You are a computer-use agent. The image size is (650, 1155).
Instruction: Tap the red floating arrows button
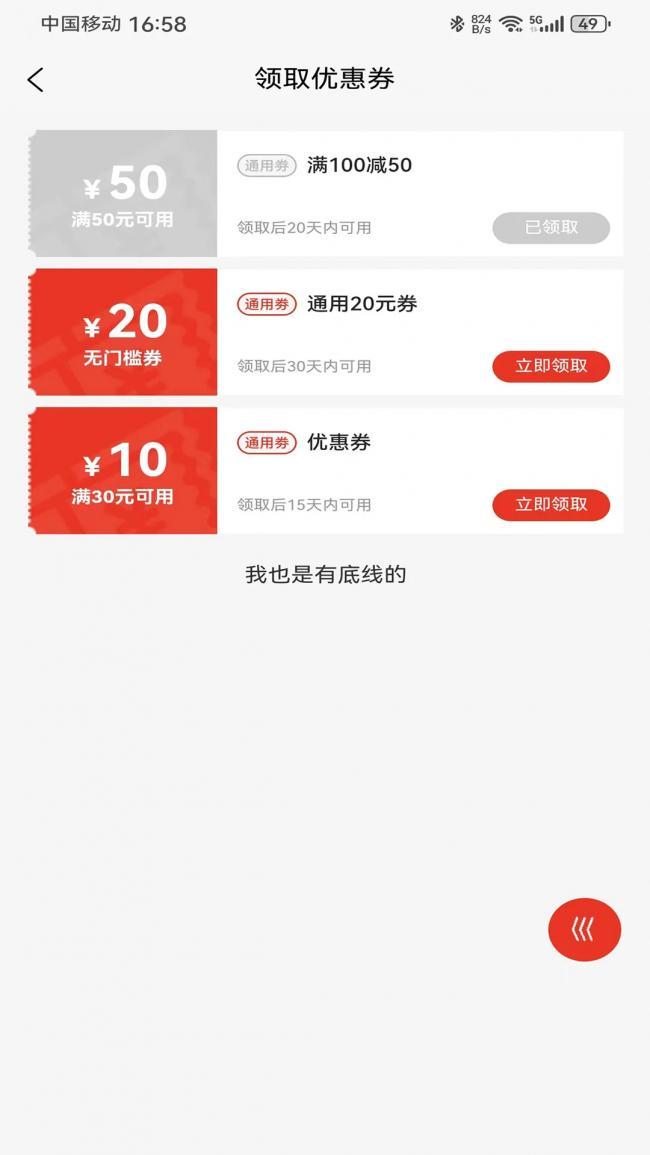584,930
